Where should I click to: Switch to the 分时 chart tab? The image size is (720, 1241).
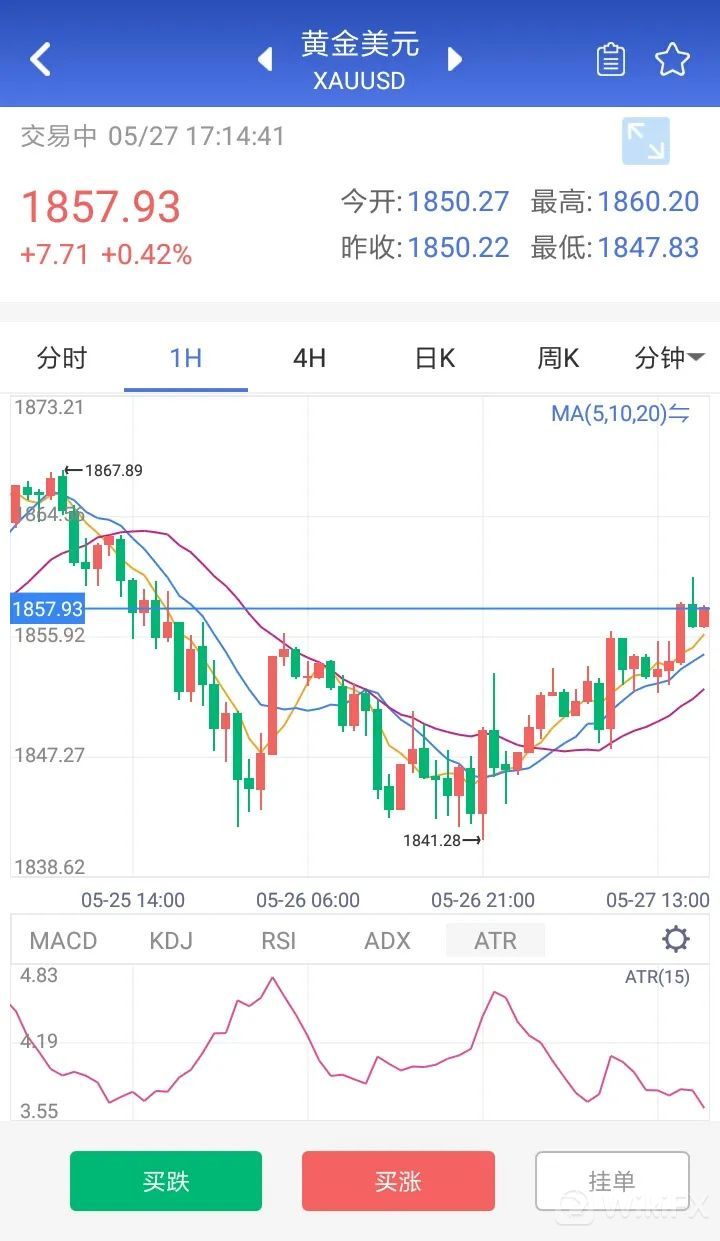point(62,358)
